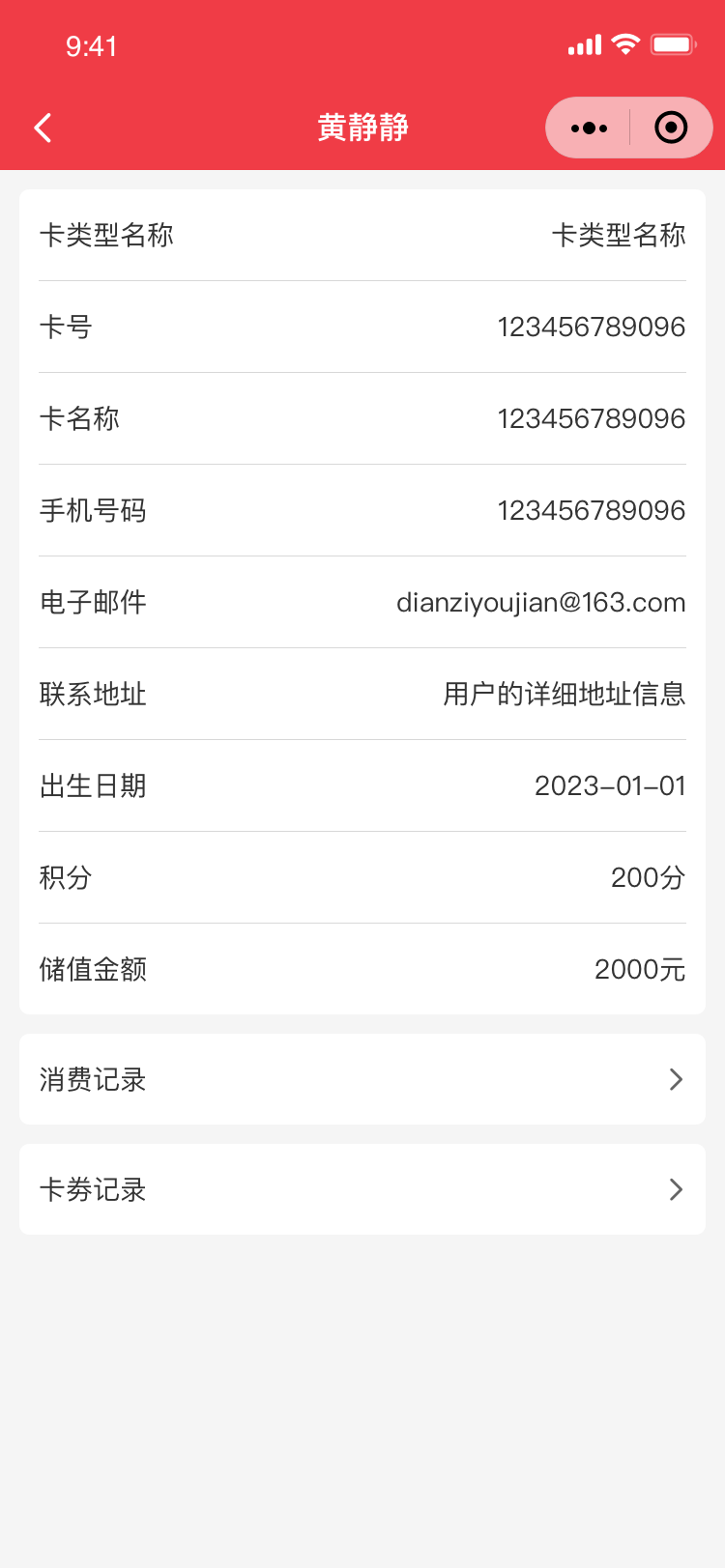Close the mini program with the circle button
The width and height of the screenshot is (725, 1568).
tap(671, 128)
